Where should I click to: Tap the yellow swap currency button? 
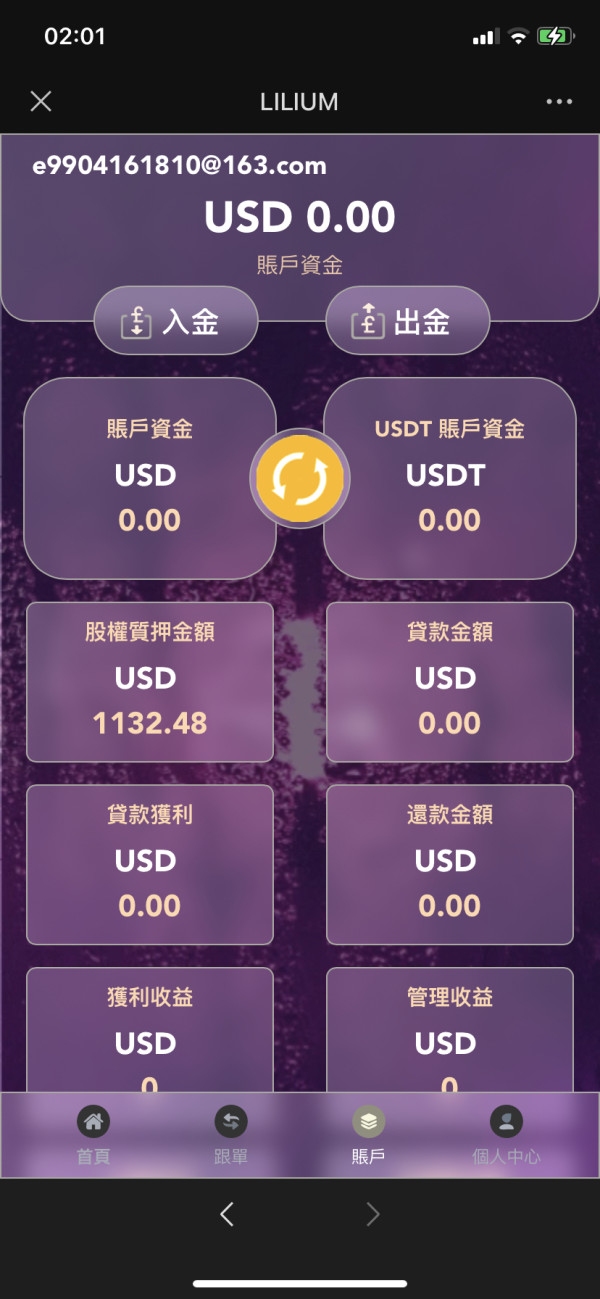click(300, 478)
